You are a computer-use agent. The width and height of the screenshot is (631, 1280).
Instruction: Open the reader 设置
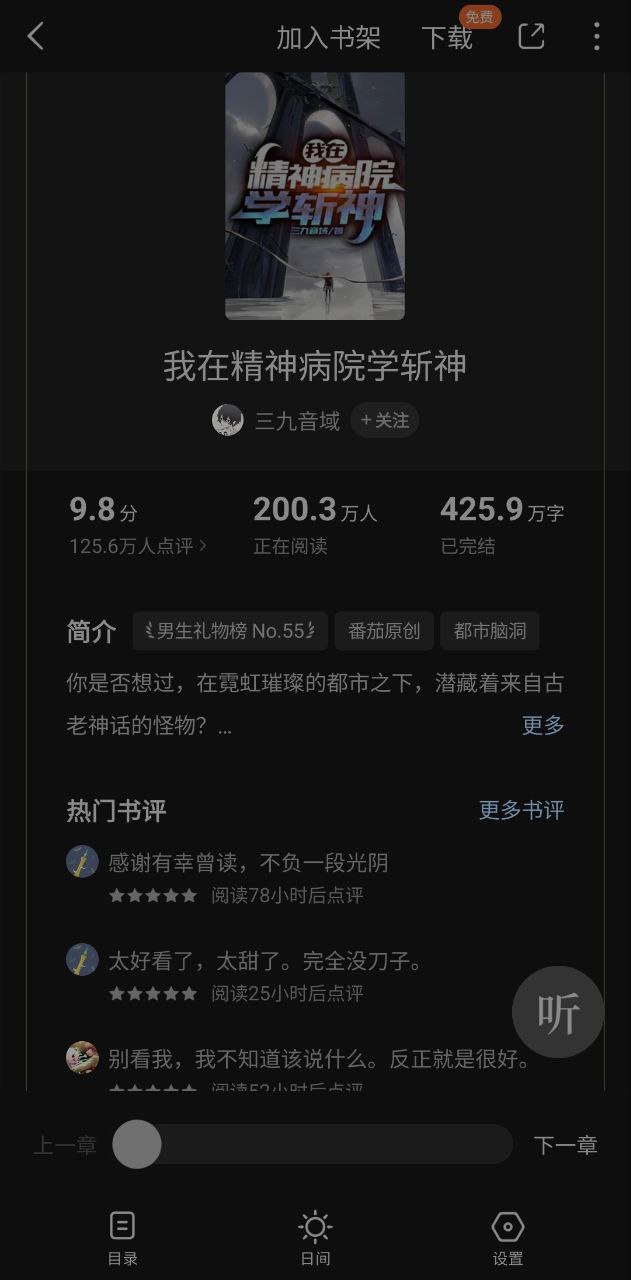508,1237
